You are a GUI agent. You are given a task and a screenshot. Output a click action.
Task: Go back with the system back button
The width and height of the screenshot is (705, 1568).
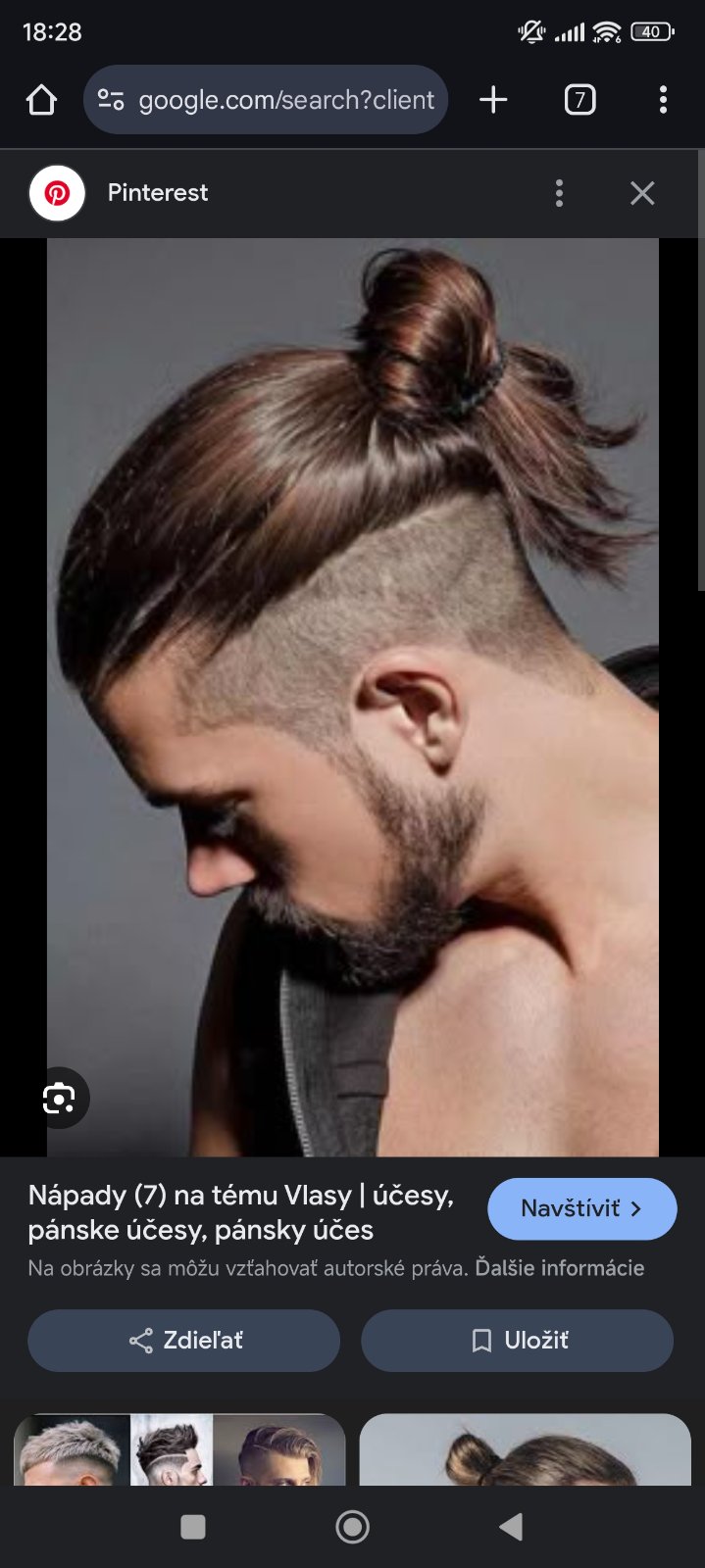click(511, 1526)
